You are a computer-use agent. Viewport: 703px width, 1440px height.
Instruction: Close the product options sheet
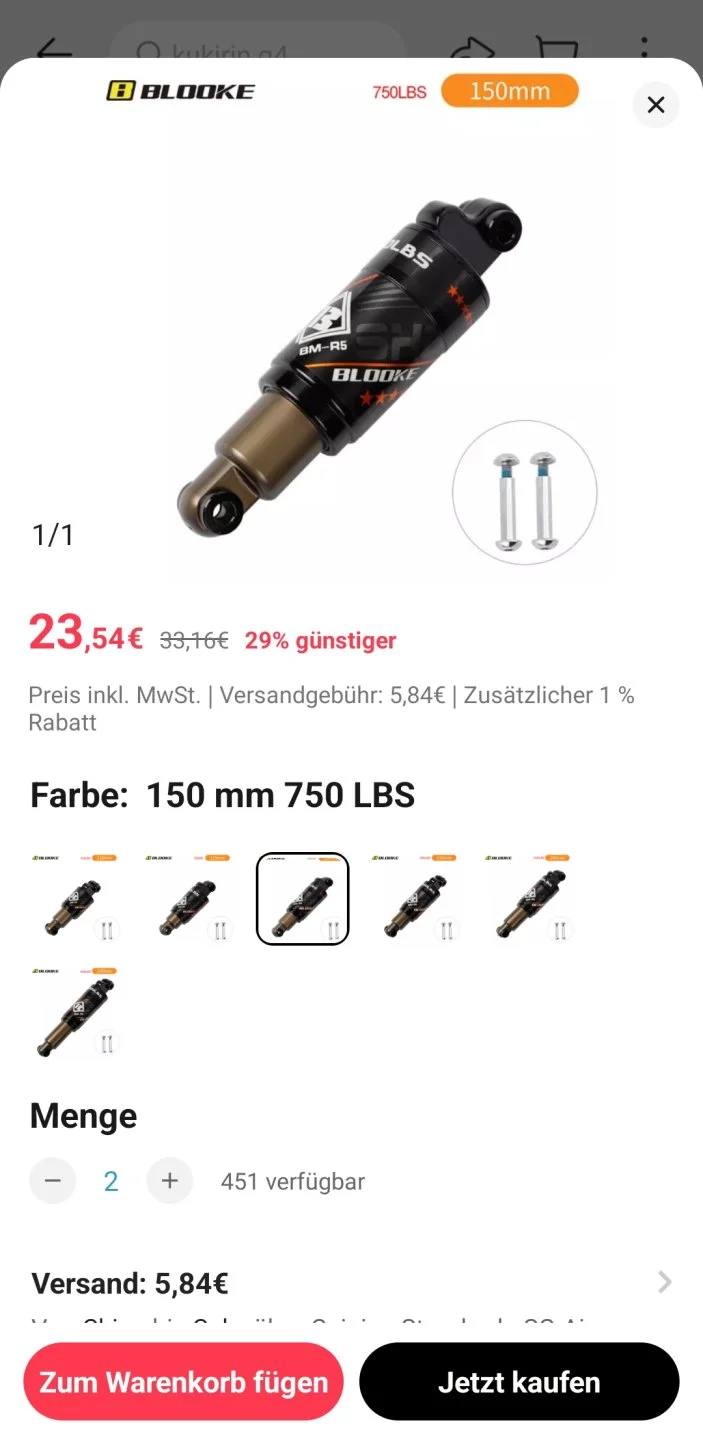[656, 105]
